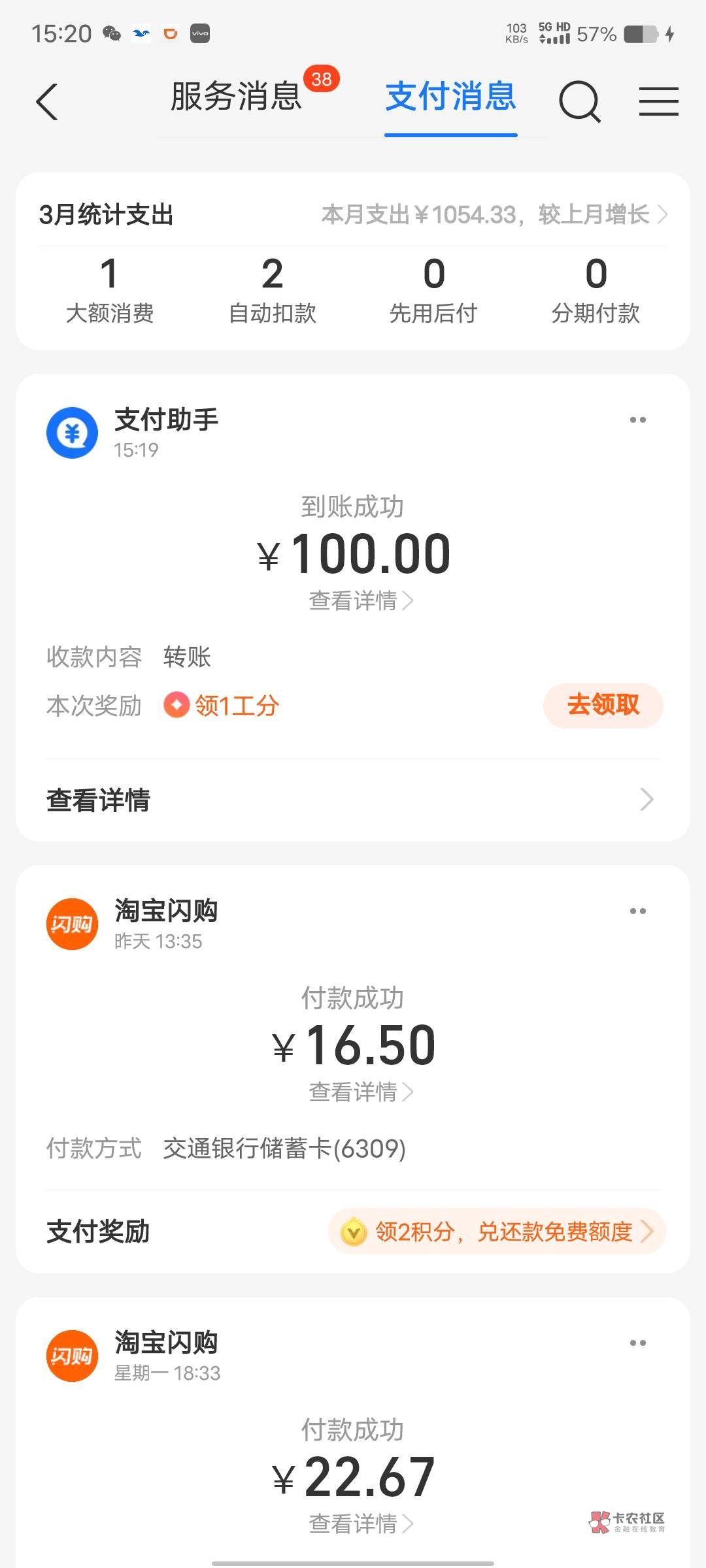706x1568 pixels.
Task: Open more options on the ¥16.50 淘宝闪购 card
Action: coord(637,911)
